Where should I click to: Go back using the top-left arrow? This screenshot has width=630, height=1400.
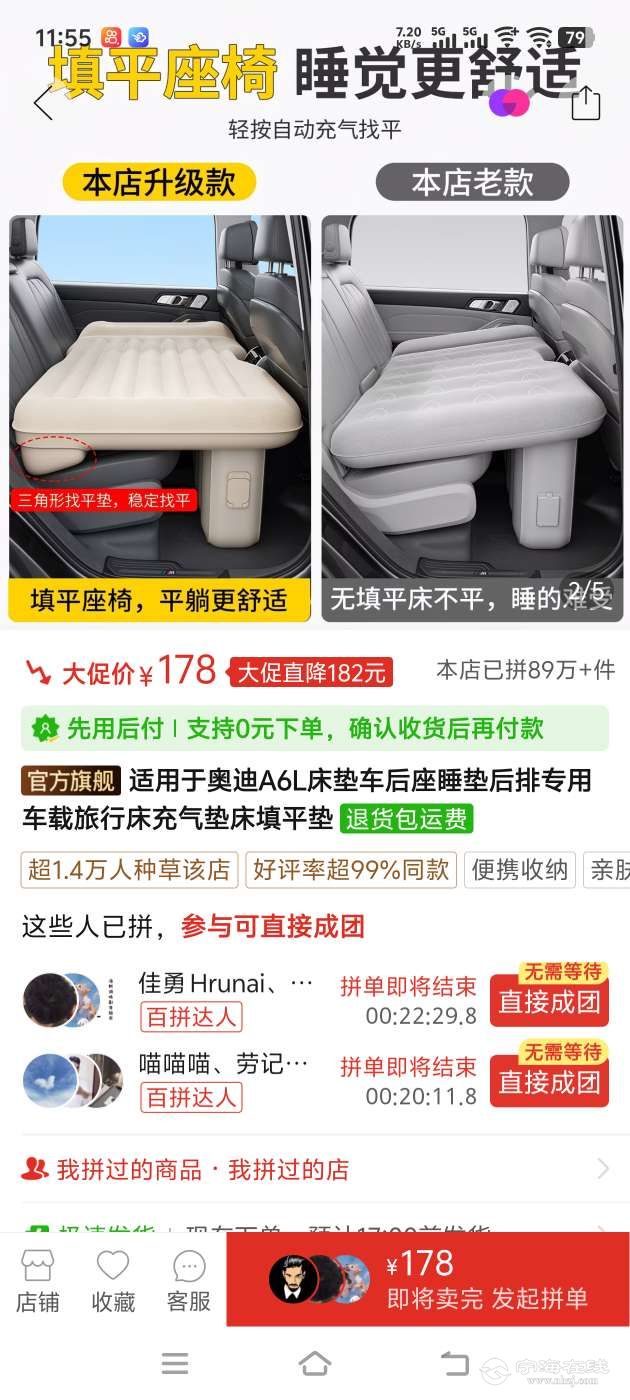[43, 103]
